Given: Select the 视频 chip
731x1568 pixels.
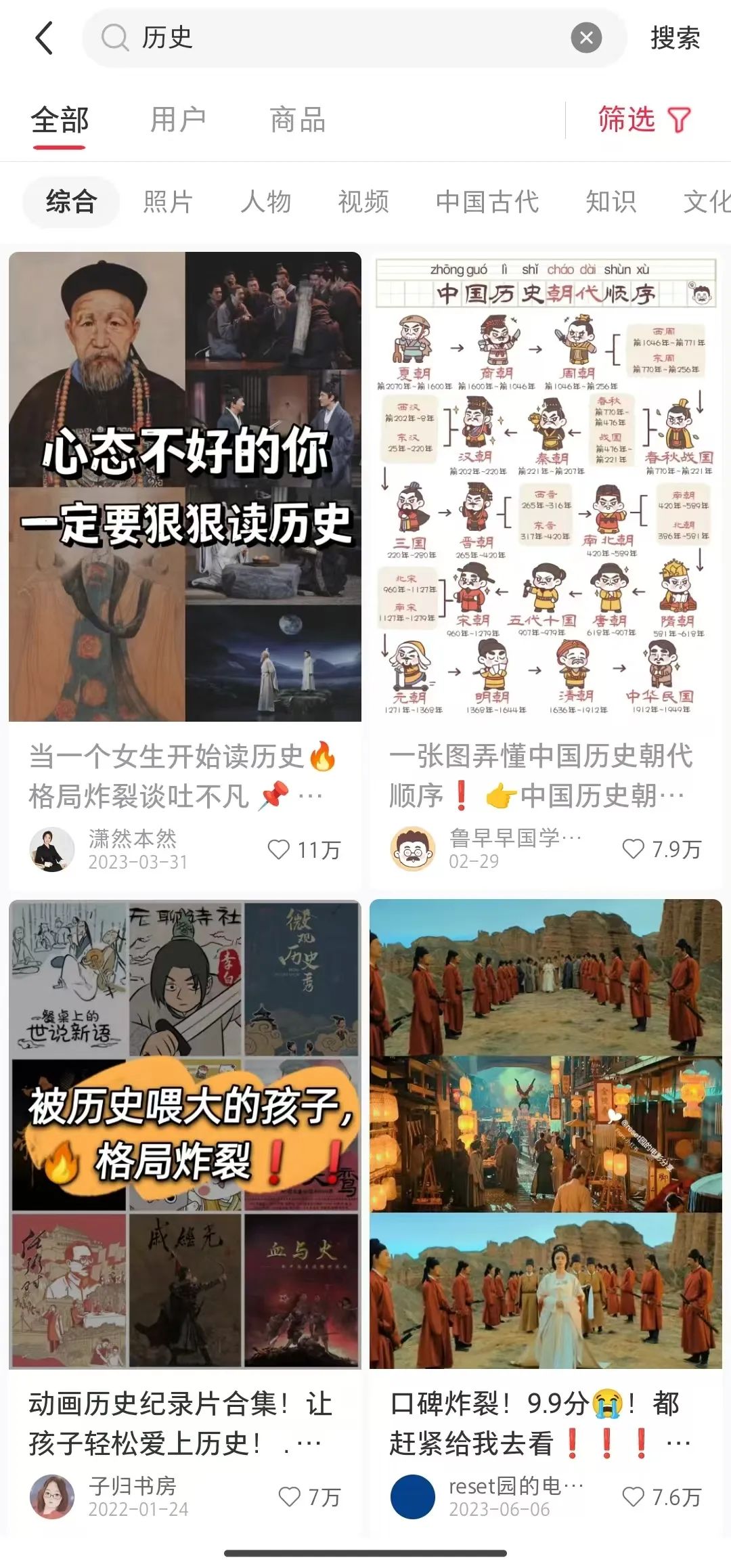Looking at the screenshot, I should [363, 202].
